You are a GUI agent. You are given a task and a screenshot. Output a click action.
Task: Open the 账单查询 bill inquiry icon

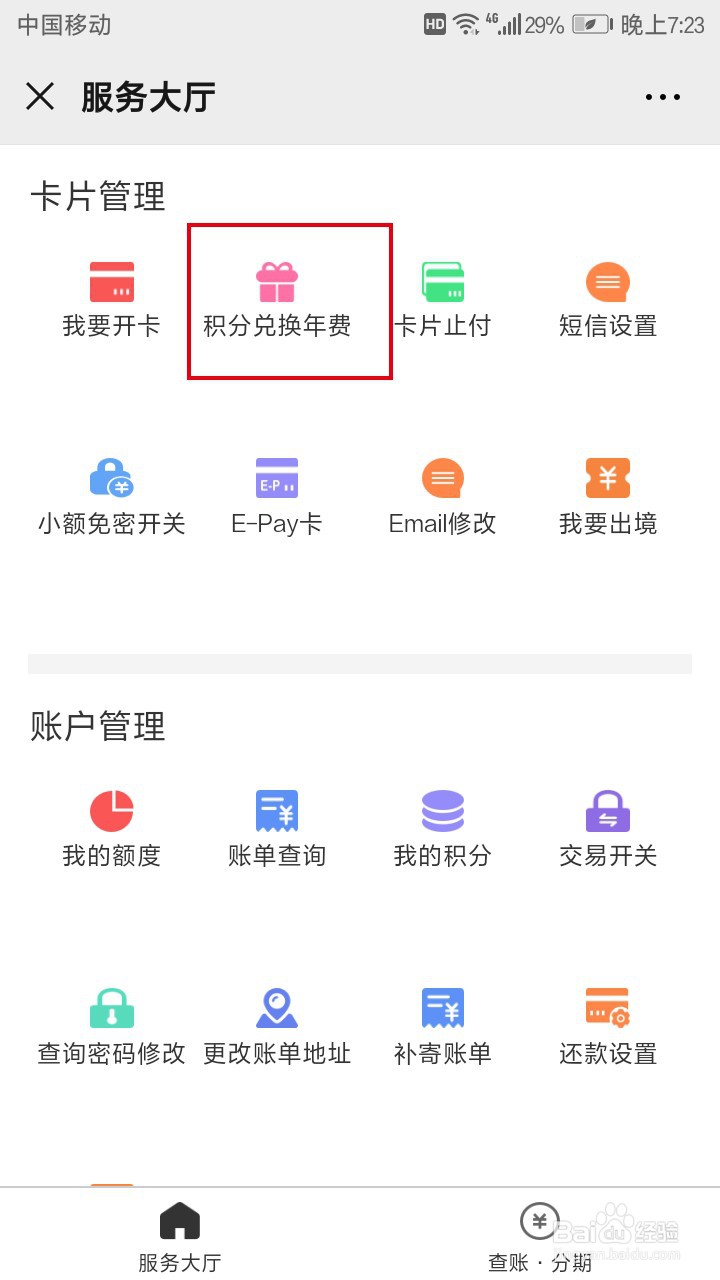(x=277, y=825)
